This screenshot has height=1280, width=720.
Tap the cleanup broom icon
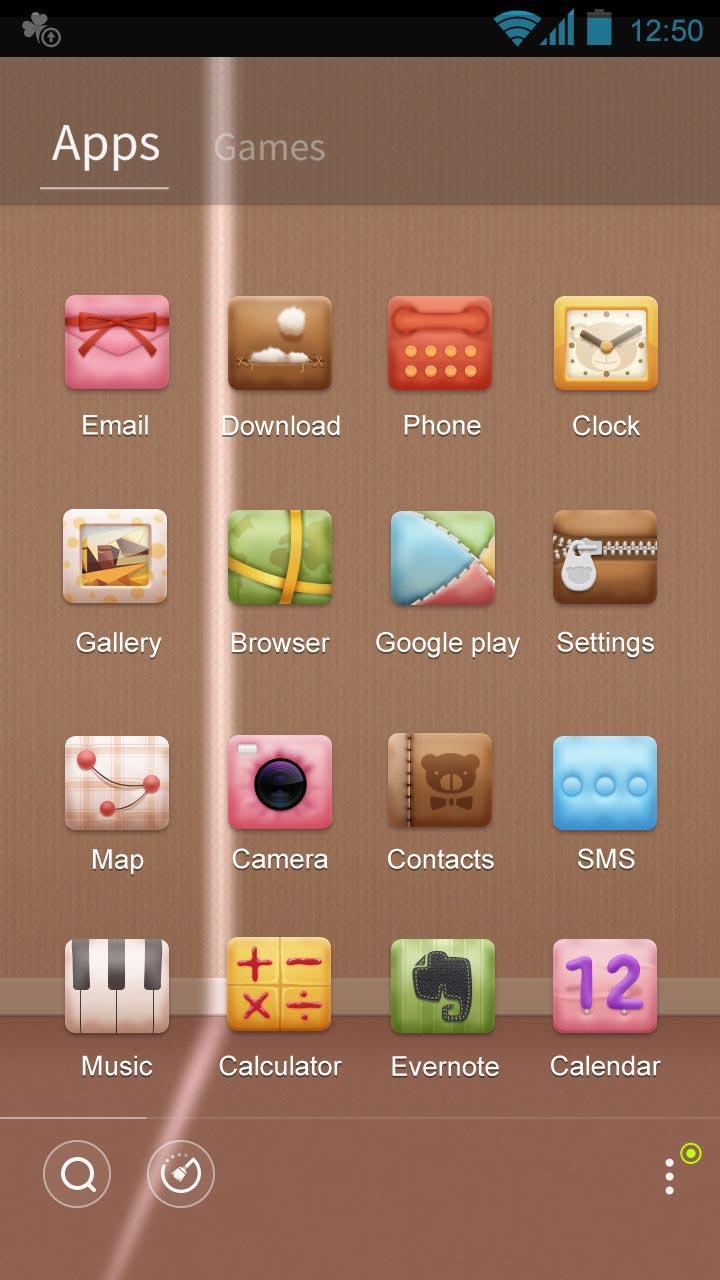181,1173
